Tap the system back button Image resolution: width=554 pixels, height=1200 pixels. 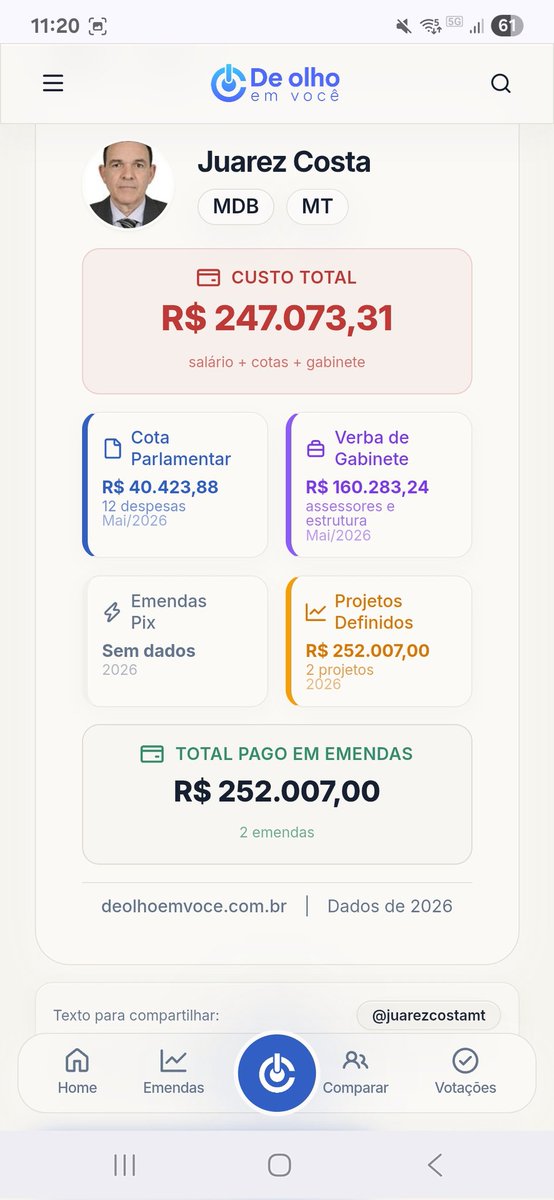434,1164
